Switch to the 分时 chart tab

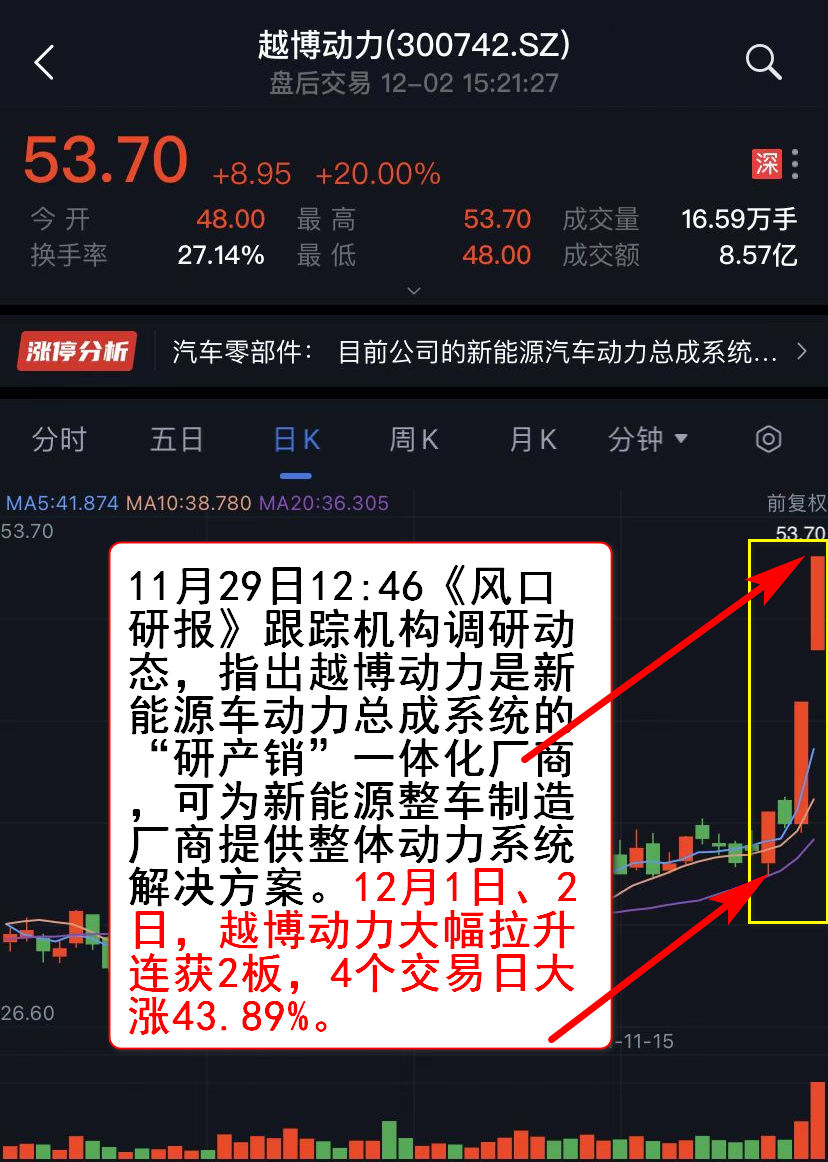[59, 439]
